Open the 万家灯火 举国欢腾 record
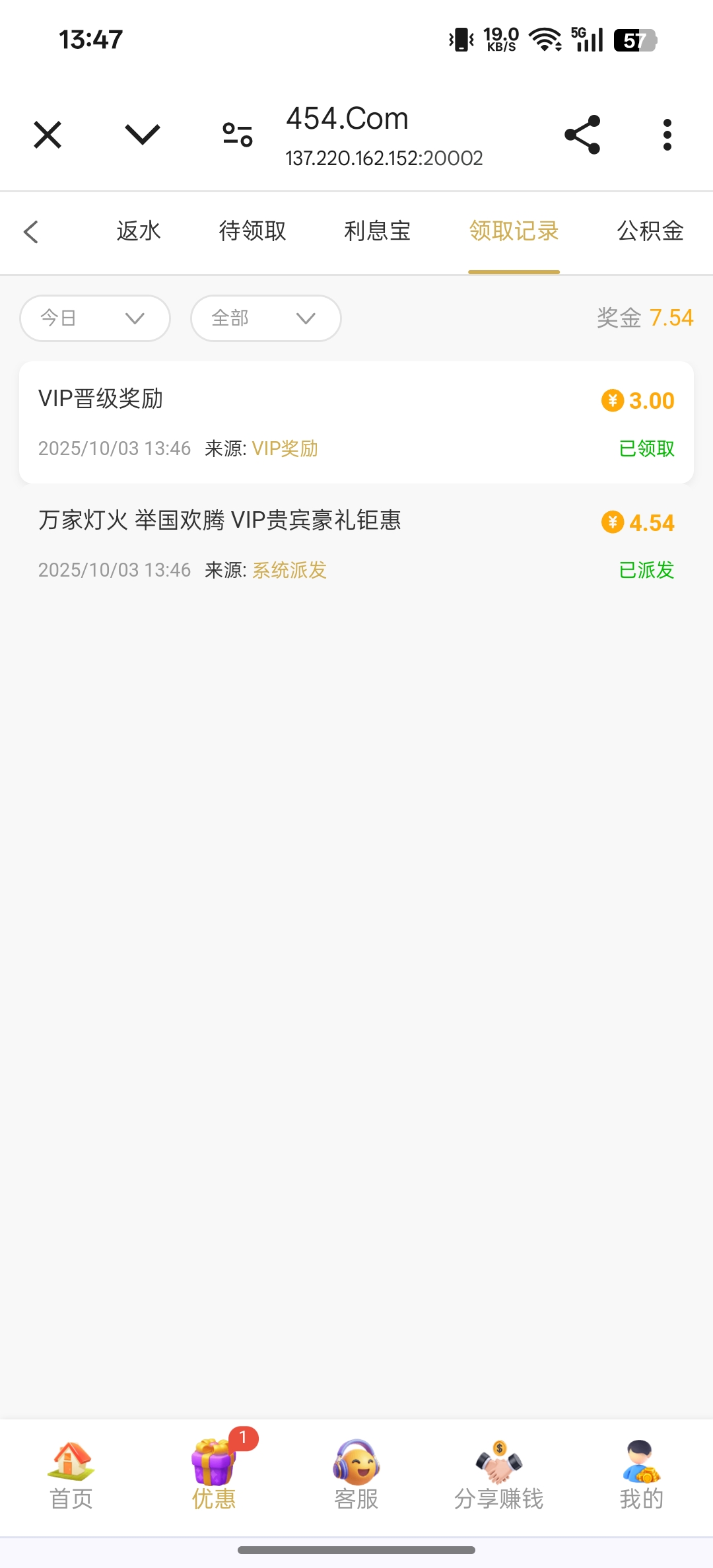The height and width of the screenshot is (1568, 713). pos(356,544)
